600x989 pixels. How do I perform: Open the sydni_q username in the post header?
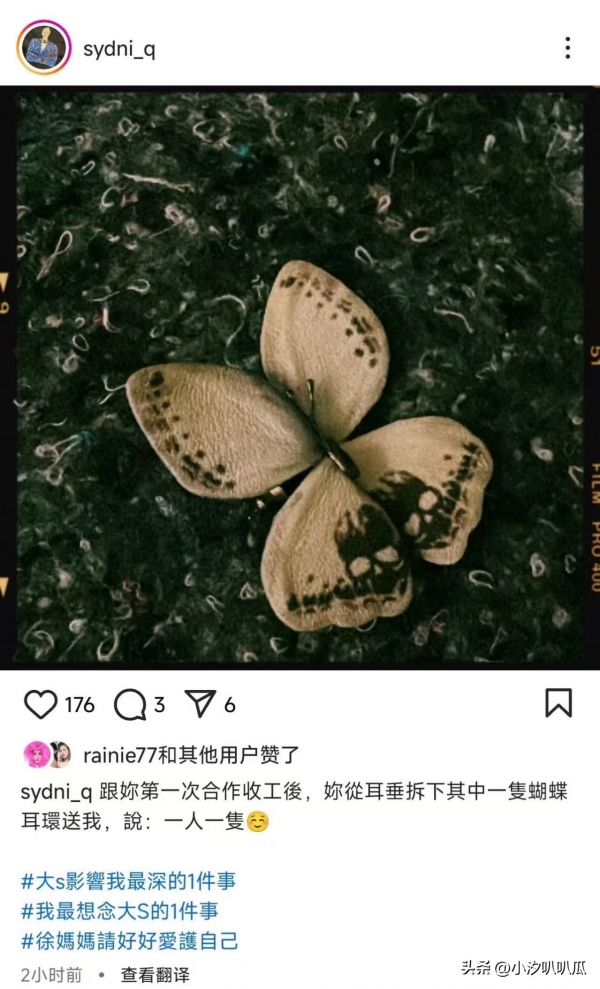pyautogui.click(x=118, y=48)
